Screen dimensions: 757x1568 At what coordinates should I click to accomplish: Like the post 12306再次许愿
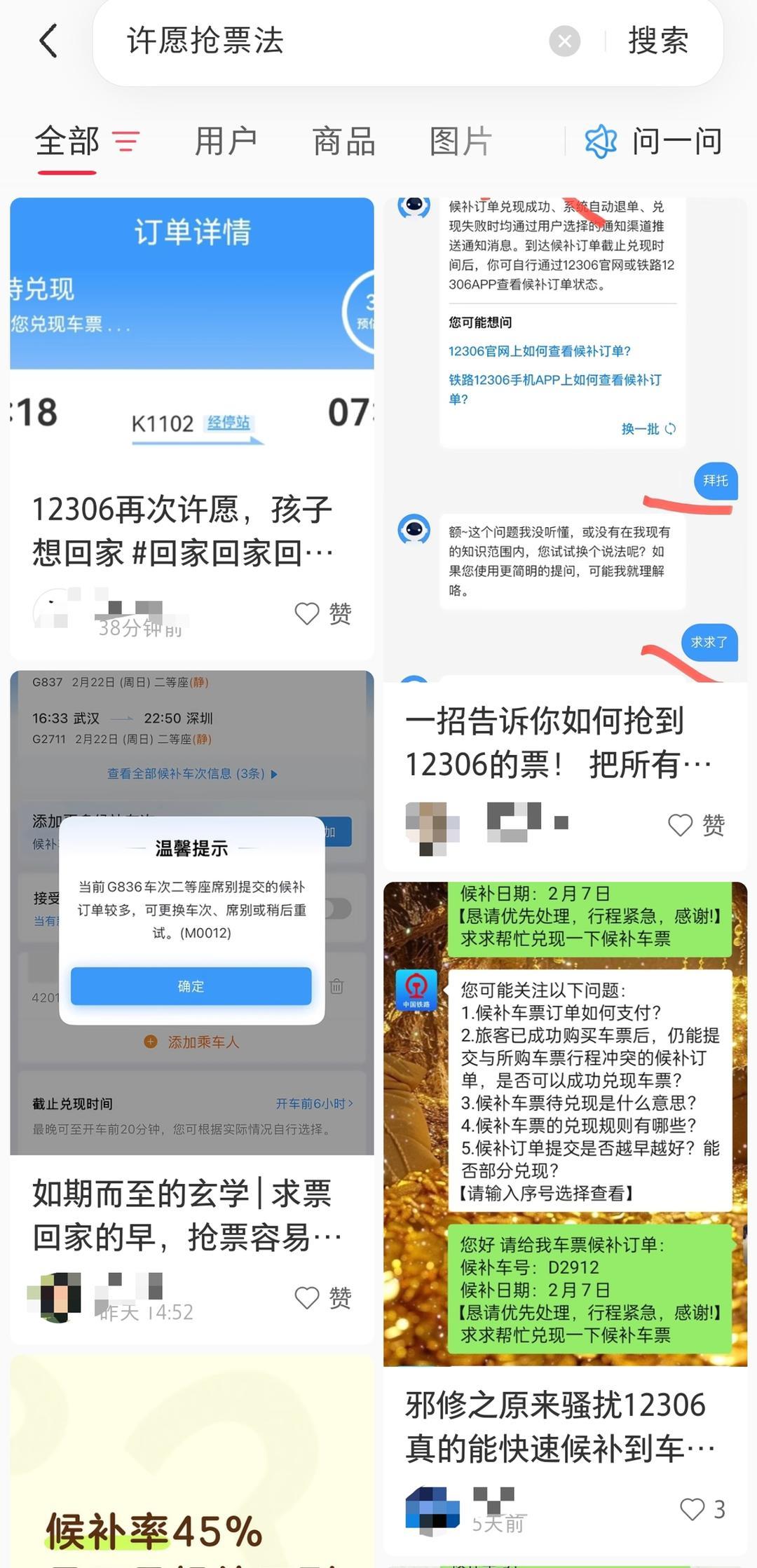point(308,613)
